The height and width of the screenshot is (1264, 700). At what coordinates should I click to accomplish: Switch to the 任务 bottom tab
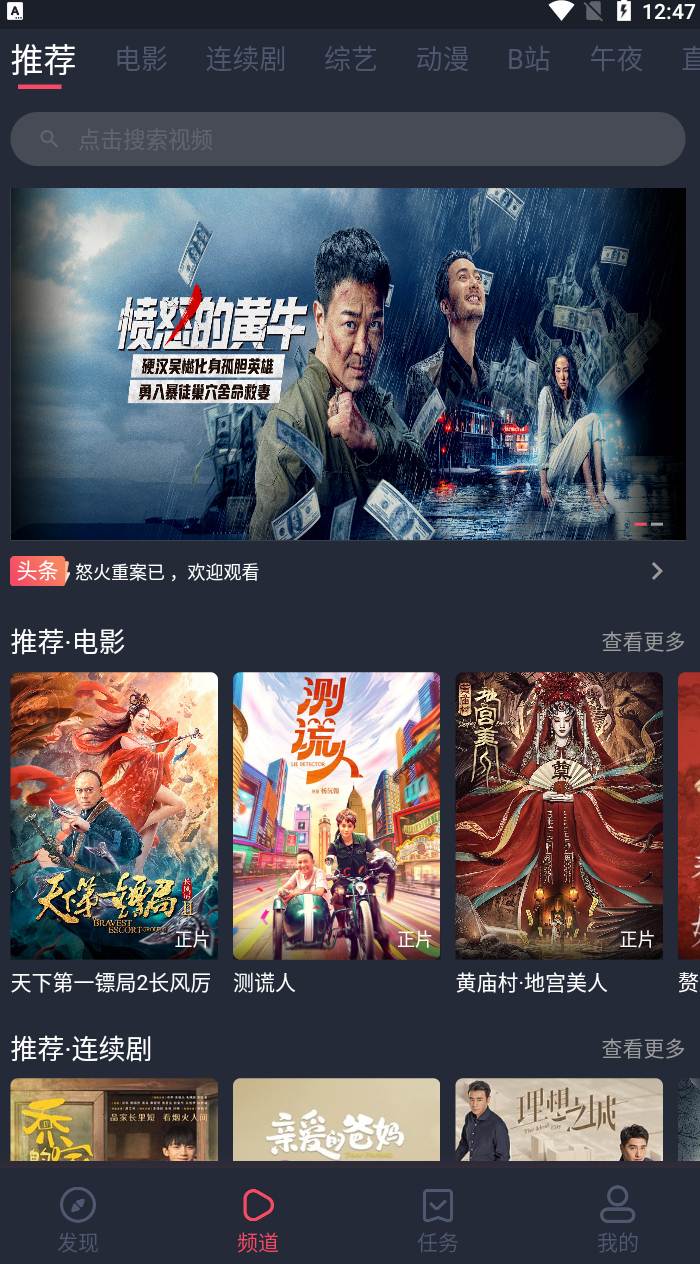point(437,1220)
